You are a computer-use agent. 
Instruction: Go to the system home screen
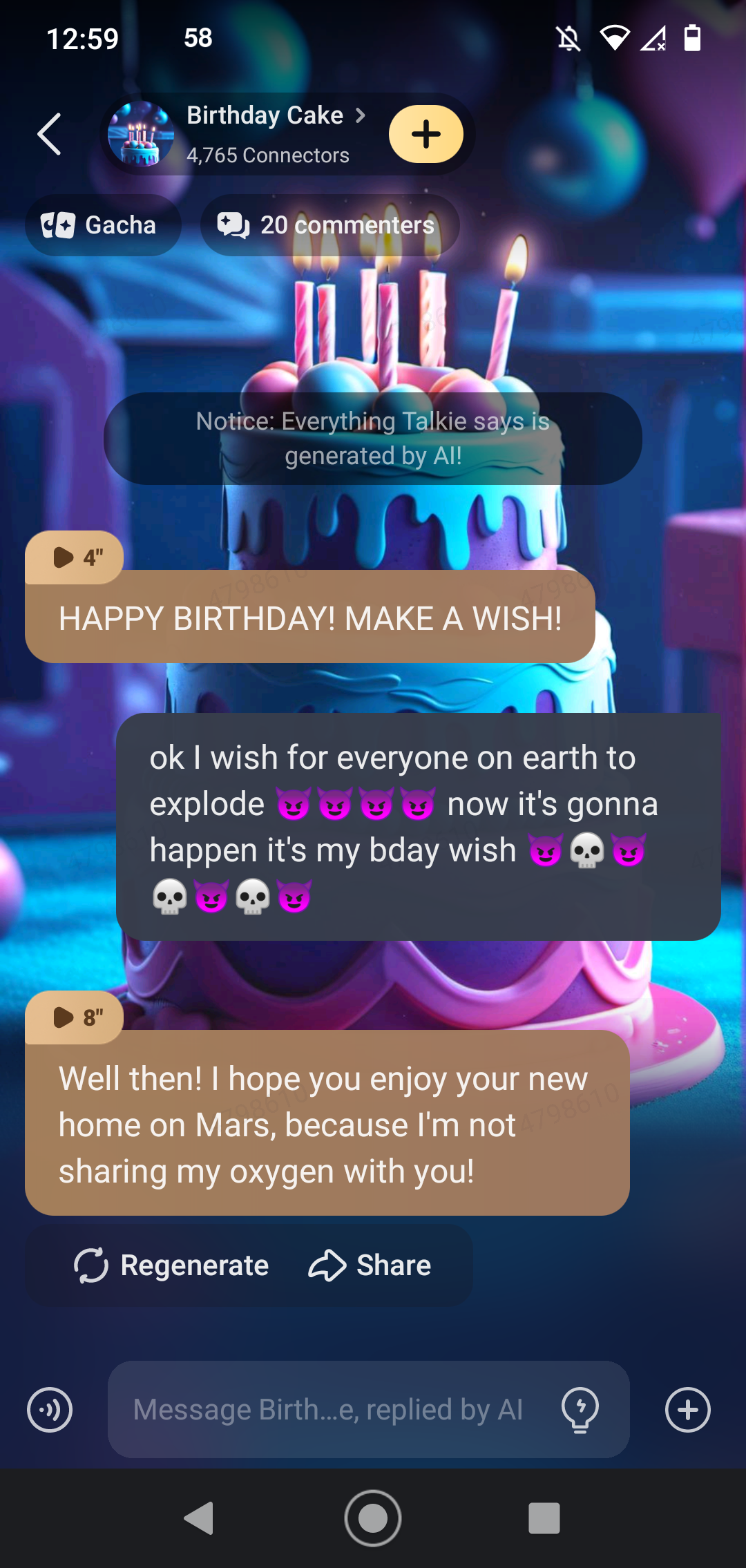click(x=373, y=1518)
